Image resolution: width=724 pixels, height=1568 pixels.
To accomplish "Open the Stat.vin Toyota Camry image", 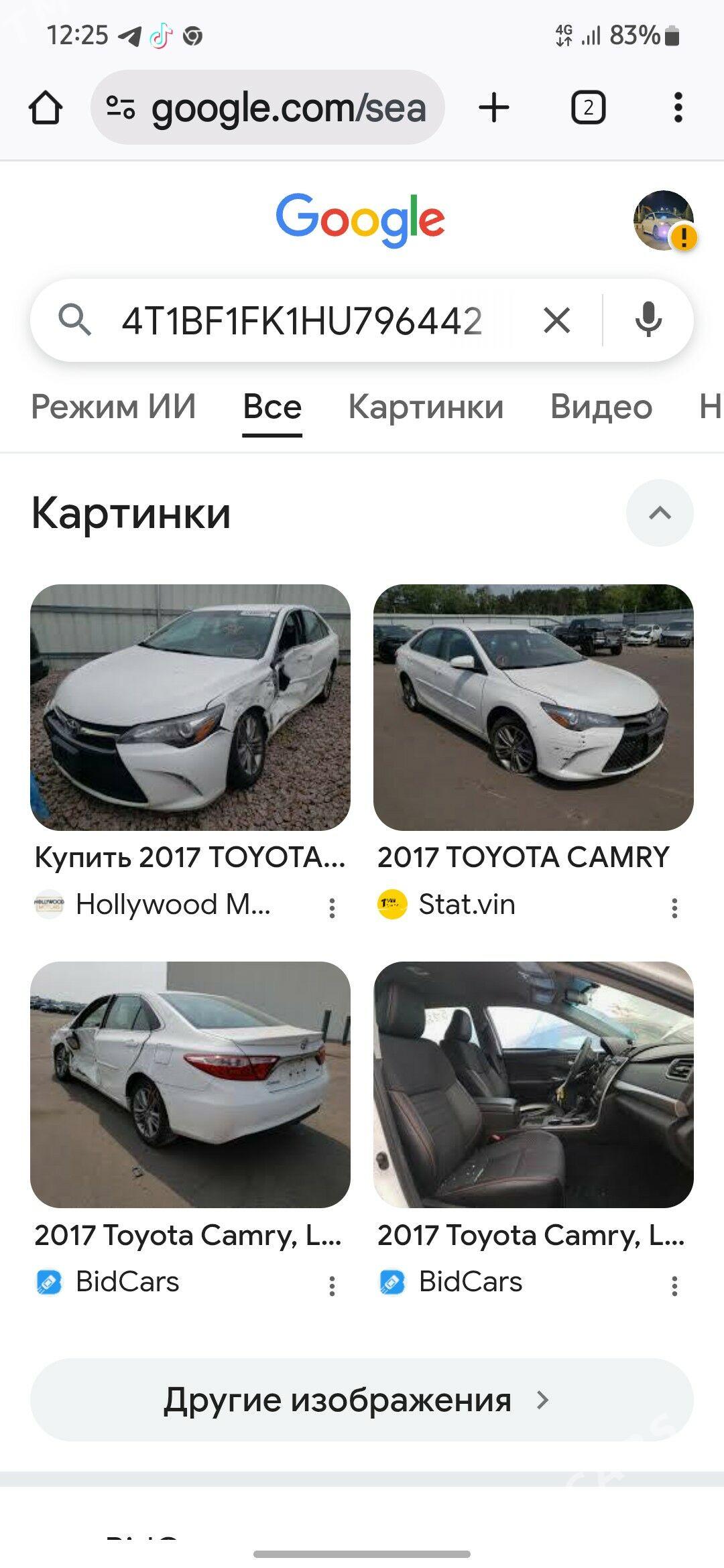I will tap(533, 707).
